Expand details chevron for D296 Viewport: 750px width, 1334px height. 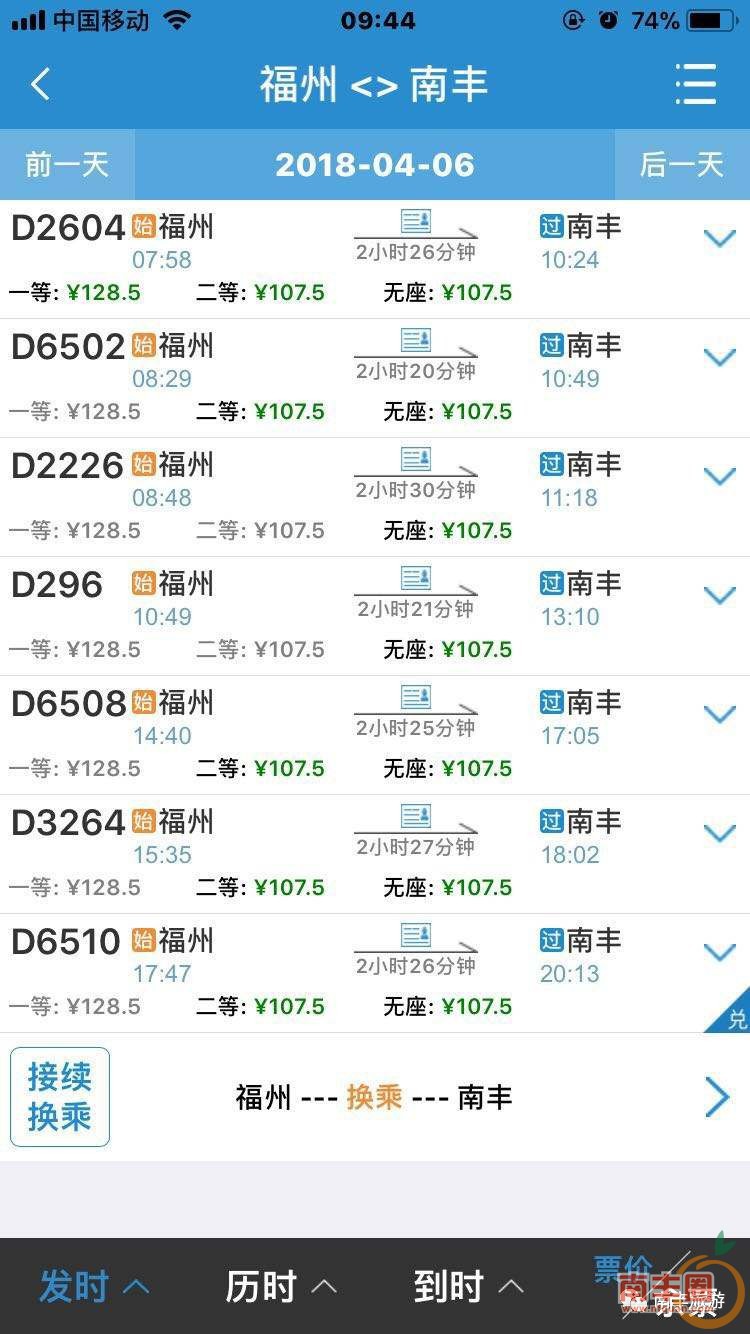tap(719, 595)
